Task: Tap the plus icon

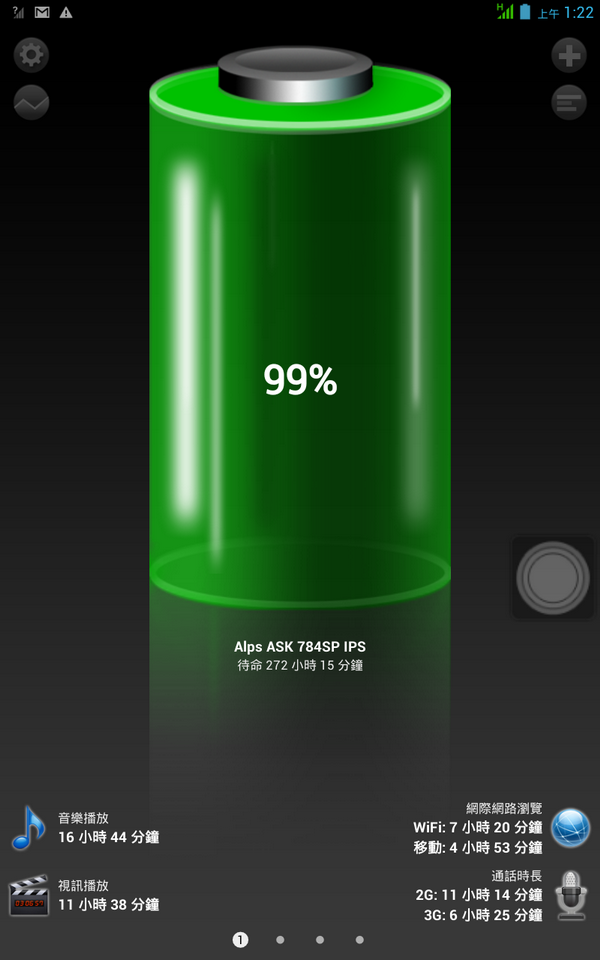Action: point(569,55)
